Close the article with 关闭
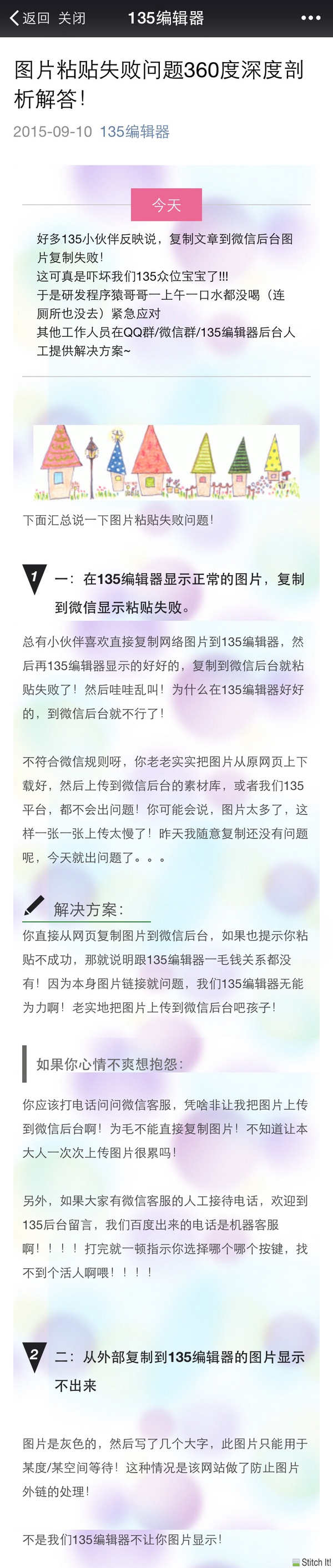This screenshot has height=1568, width=333. point(72,18)
